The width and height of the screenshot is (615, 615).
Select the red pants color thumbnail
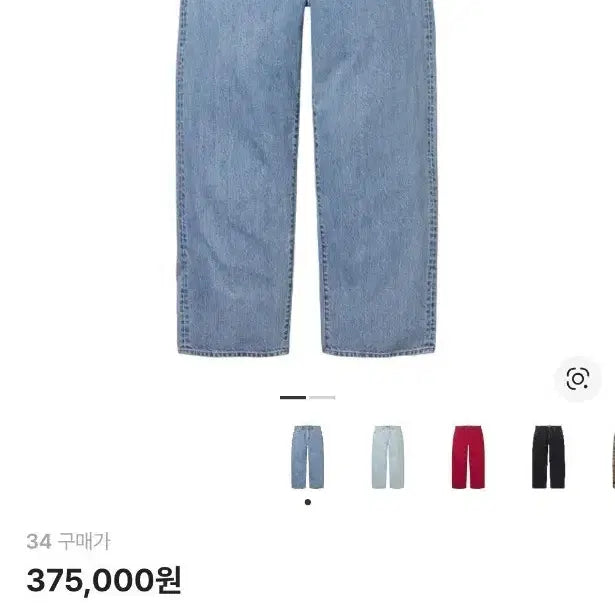(x=468, y=457)
